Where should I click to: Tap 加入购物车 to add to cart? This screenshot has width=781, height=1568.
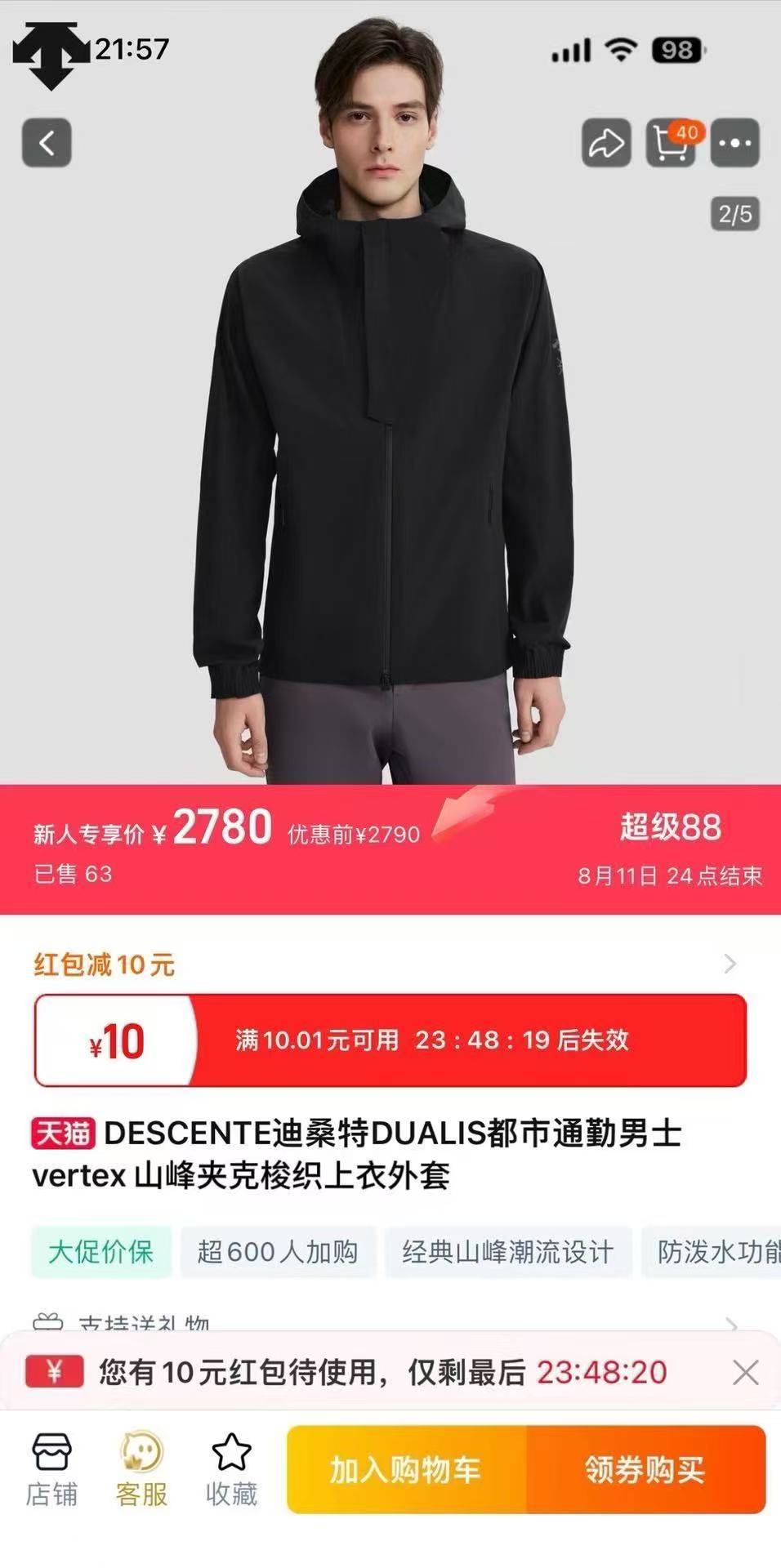[406, 1469]
